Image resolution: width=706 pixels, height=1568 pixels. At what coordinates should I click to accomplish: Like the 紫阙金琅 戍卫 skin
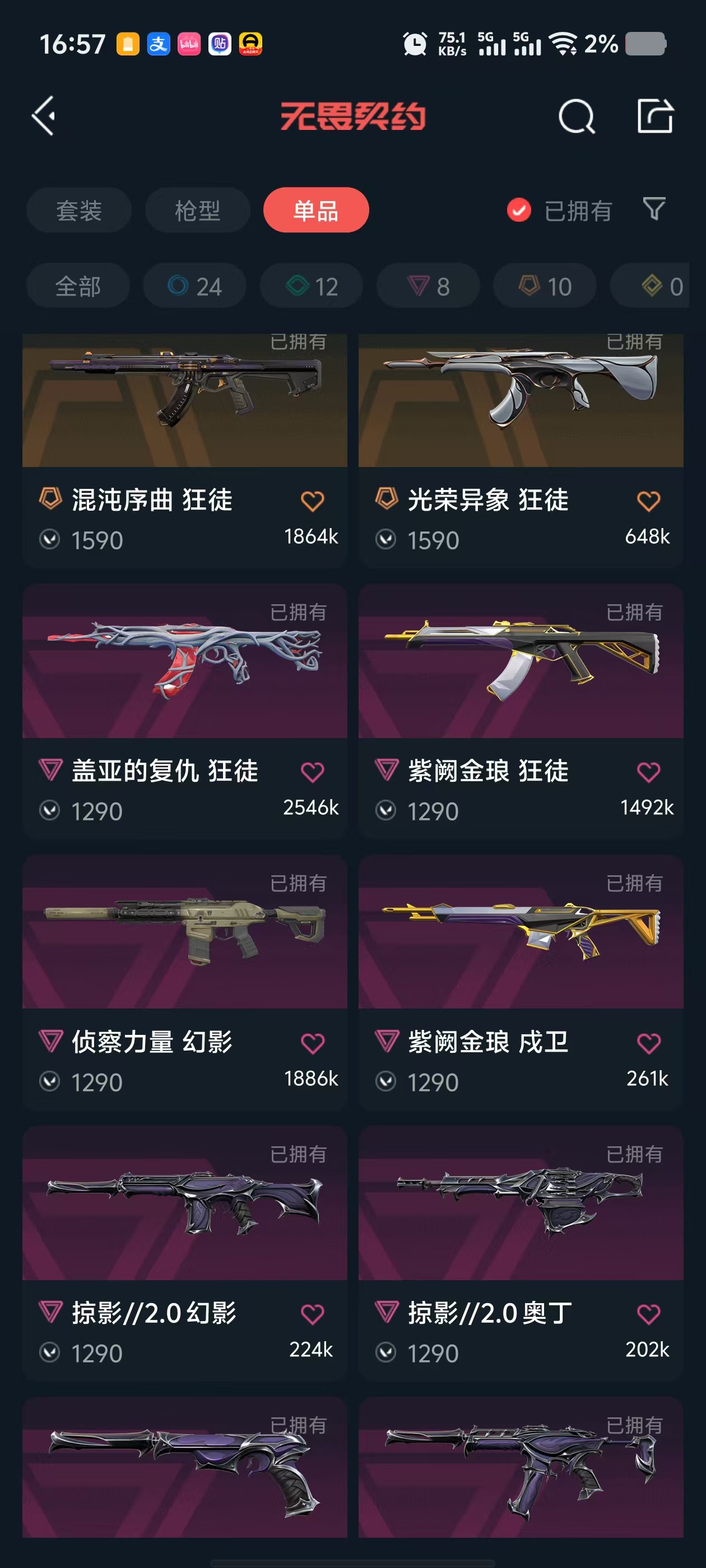[648, 1044]
